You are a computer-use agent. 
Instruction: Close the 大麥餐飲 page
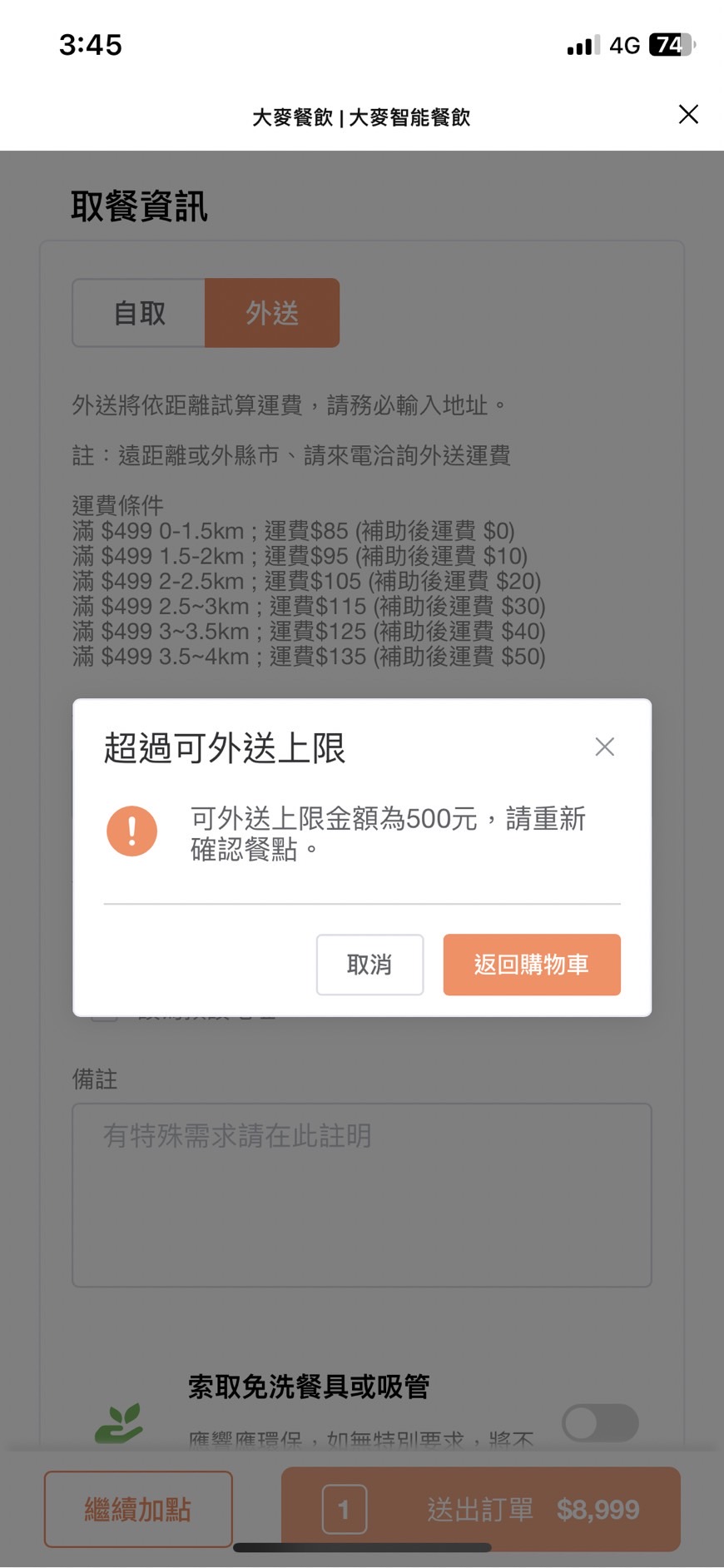point(688,115)
